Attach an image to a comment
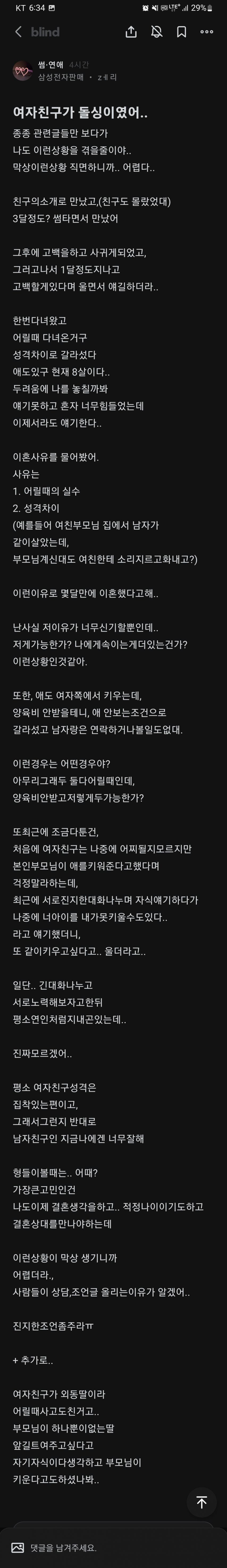The height and width of the screenshot is (1568, 227). [x=17, y=1547]
